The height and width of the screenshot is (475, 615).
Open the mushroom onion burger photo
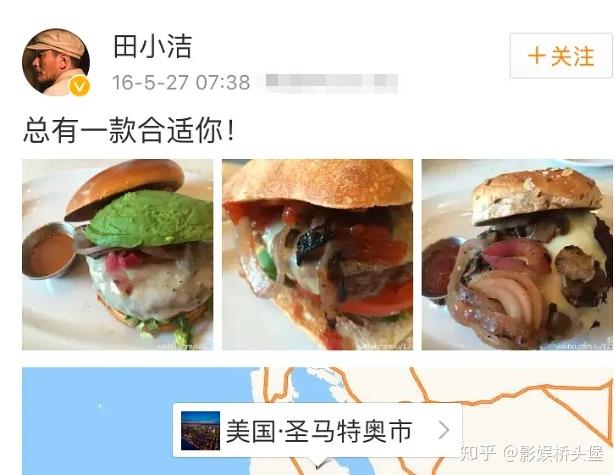516,254
